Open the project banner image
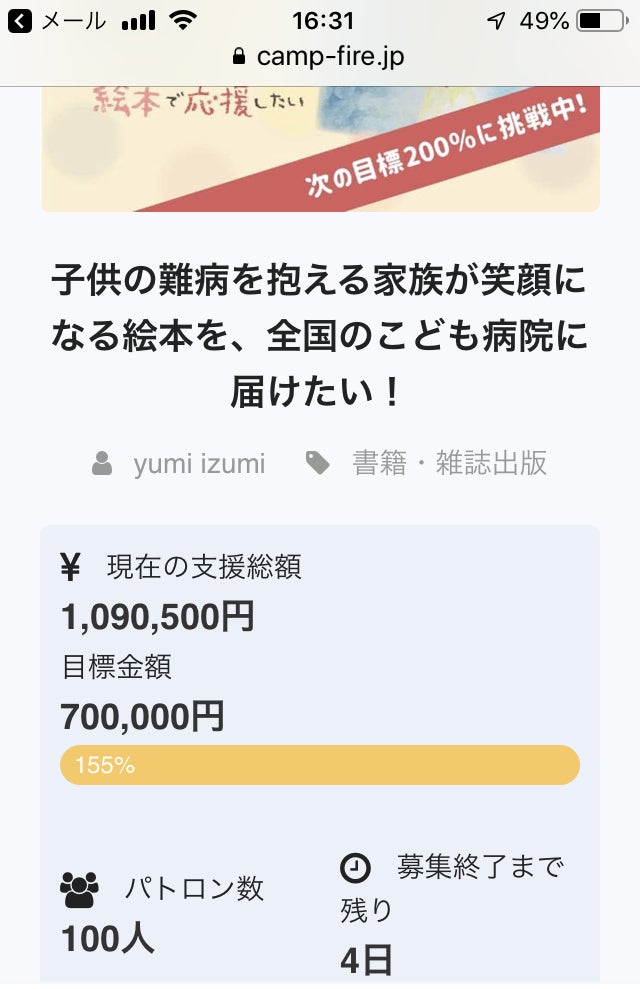The width and height of the screenshot is (640, 989). click(x=320, y=148)
